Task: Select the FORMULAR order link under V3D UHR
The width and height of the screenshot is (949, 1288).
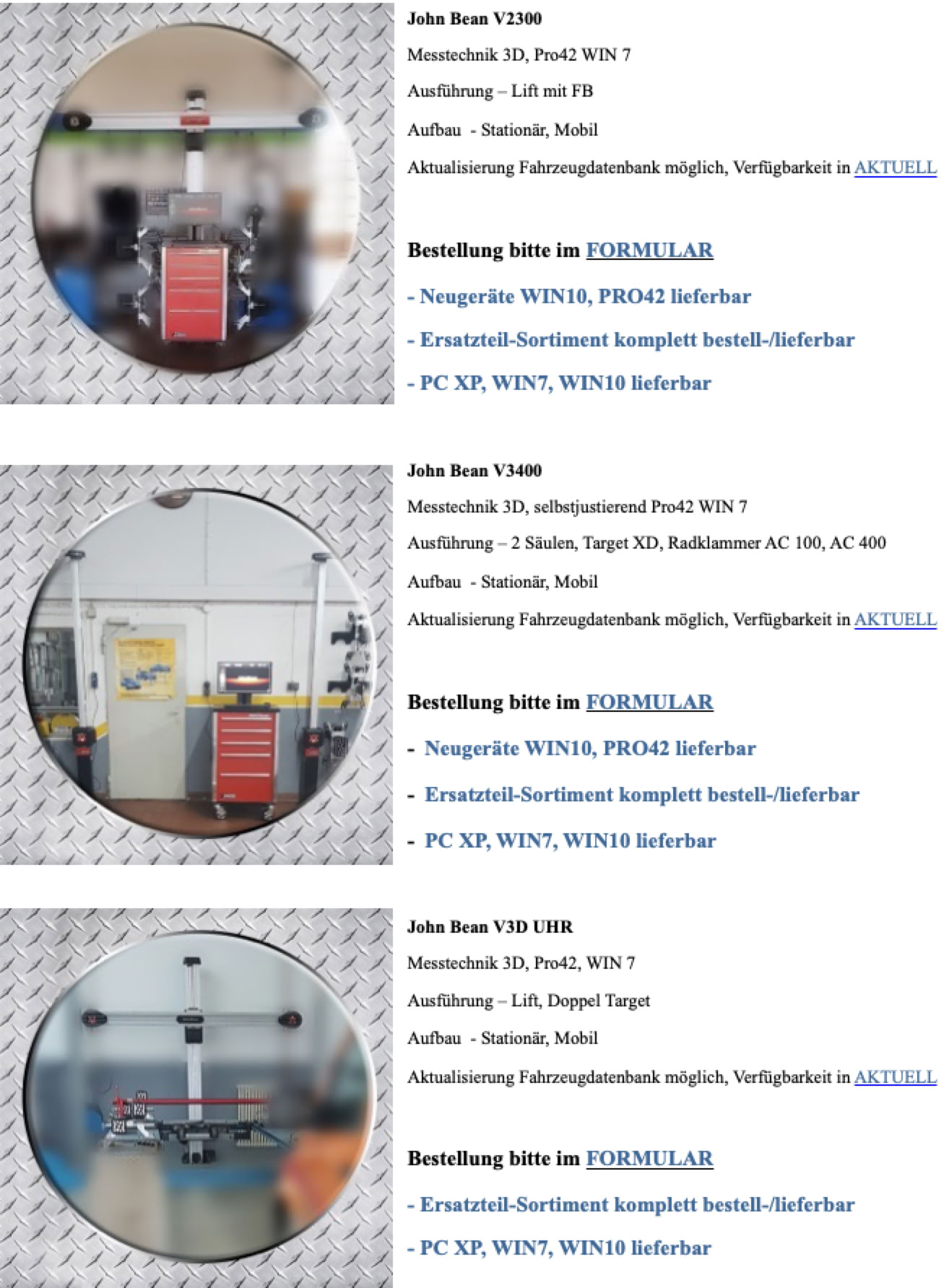Action: pos(649,1158)
